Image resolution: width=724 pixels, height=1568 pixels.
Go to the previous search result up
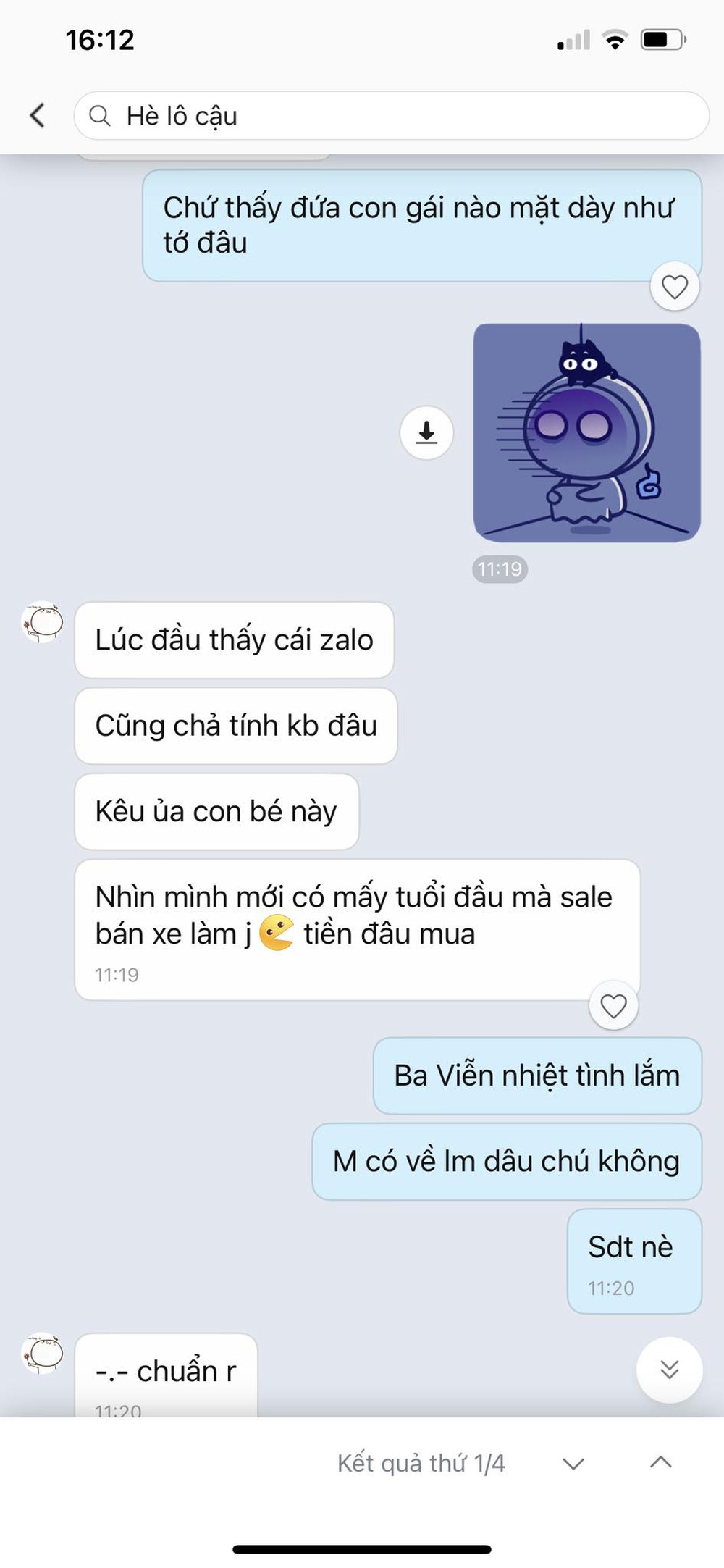660,1462
